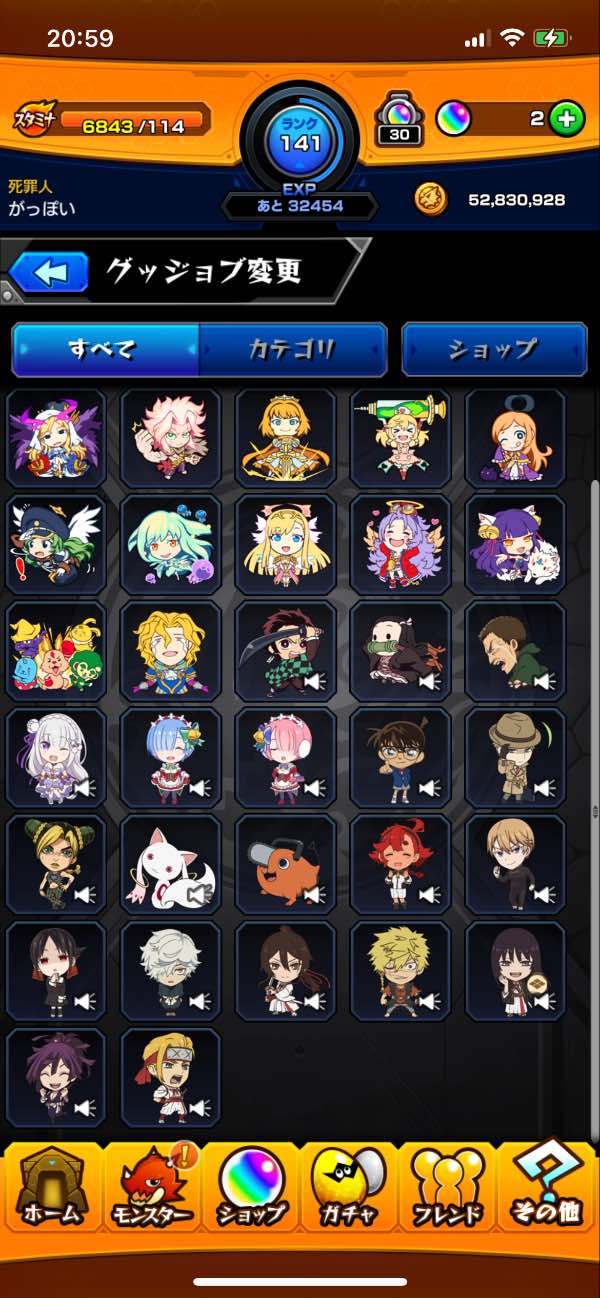Select the すべて tab

click(x=104, y=349)
